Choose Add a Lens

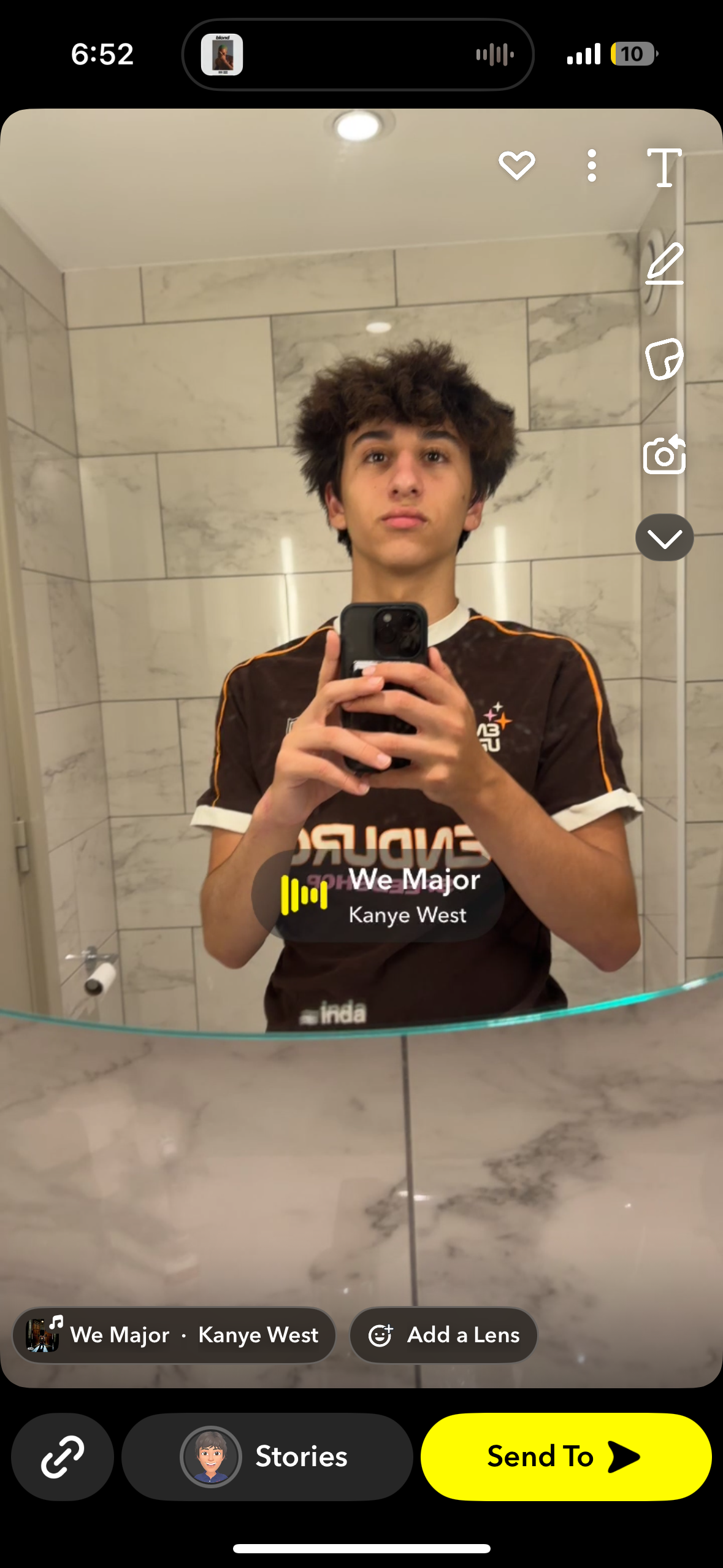pos(443,1335)
